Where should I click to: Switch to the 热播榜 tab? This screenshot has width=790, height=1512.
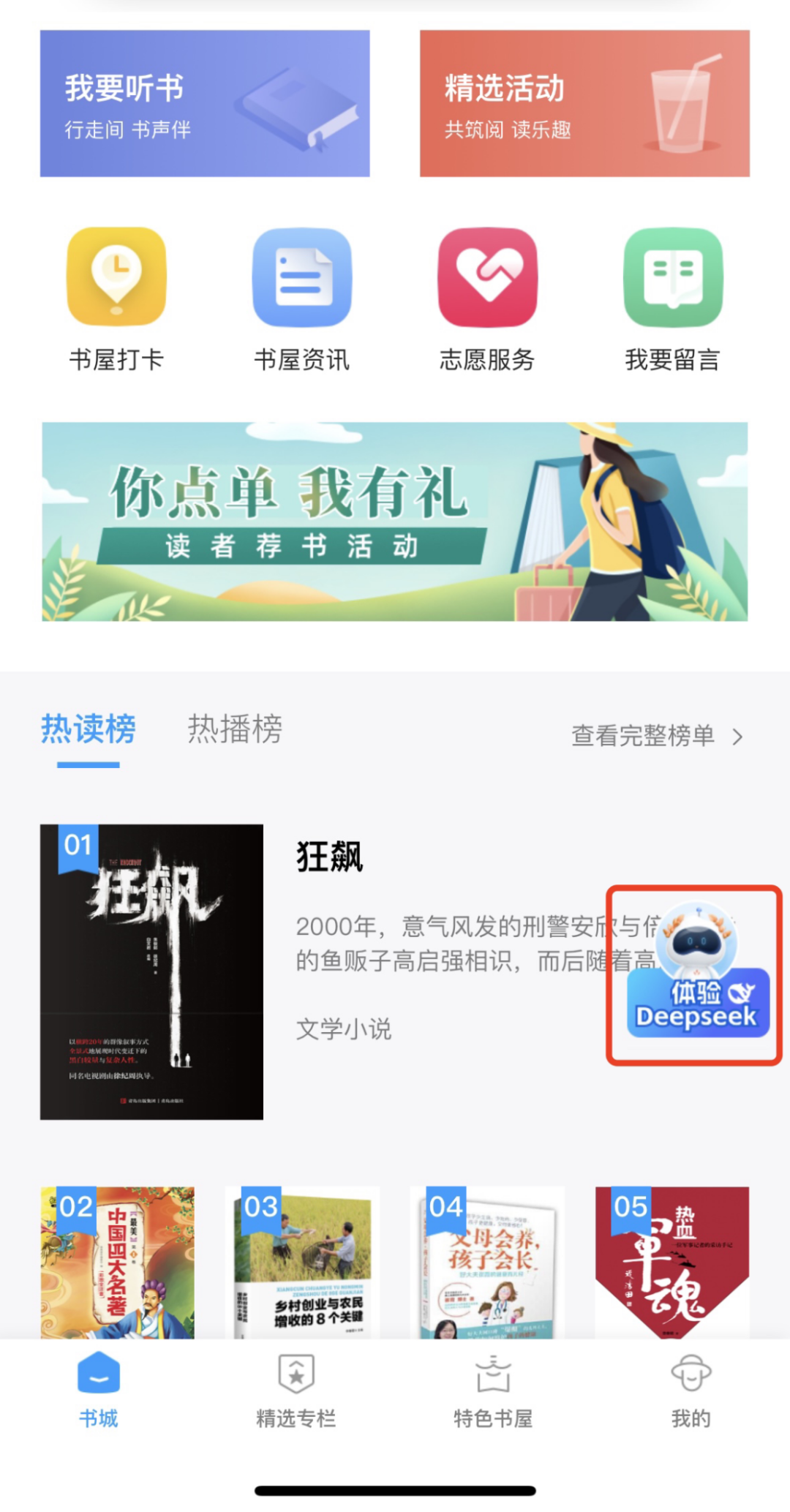pos(235,729)
